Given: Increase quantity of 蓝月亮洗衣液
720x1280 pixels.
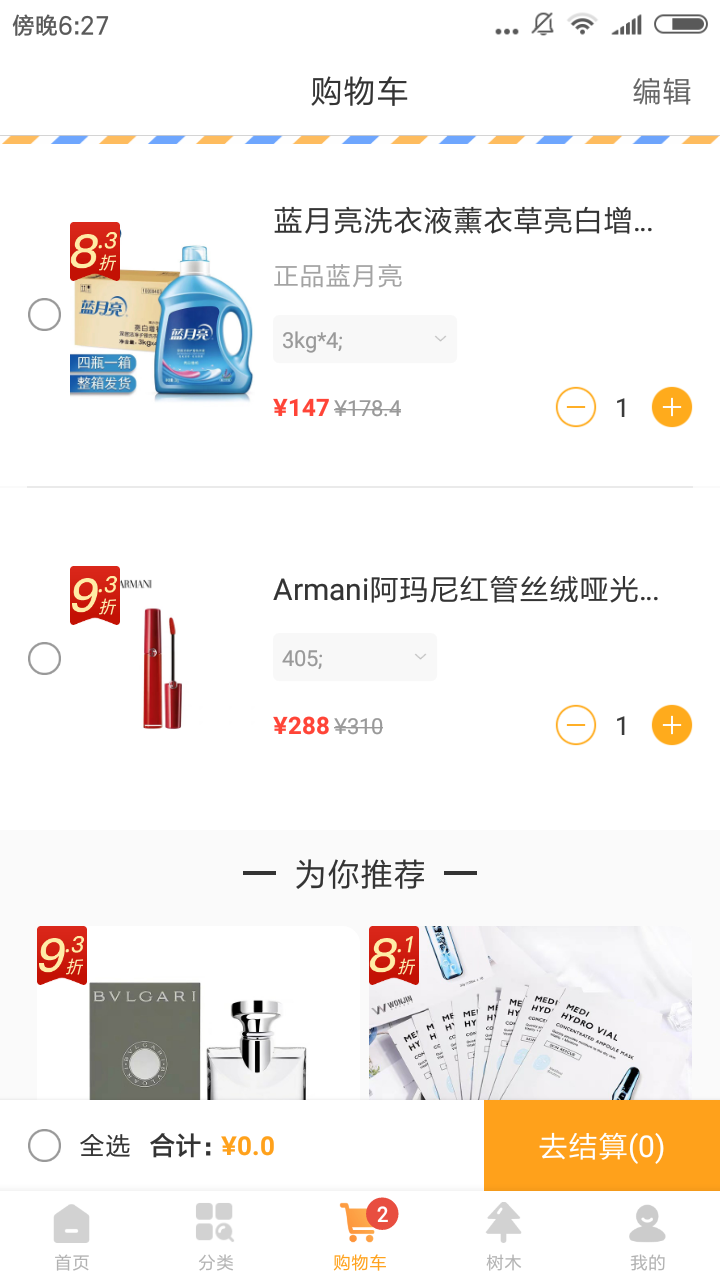Looking at the screenshot, I should point(672,407).
